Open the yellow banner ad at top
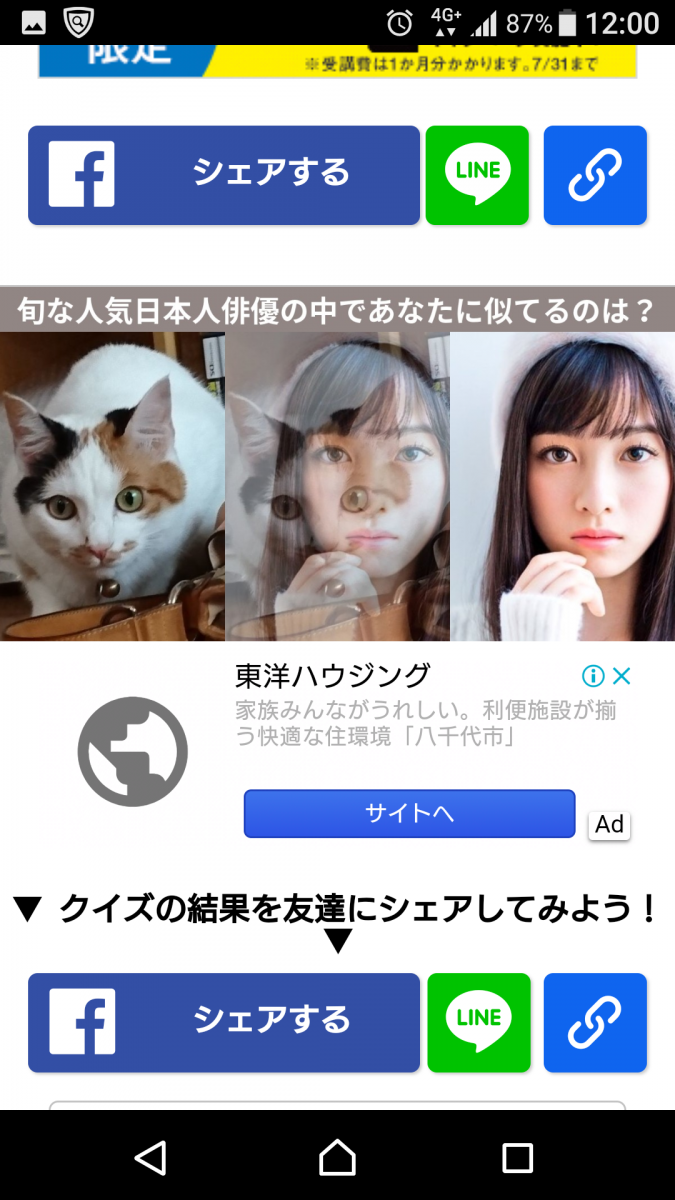The width and height of the screenshot is (675, 1200). point(337,60)
